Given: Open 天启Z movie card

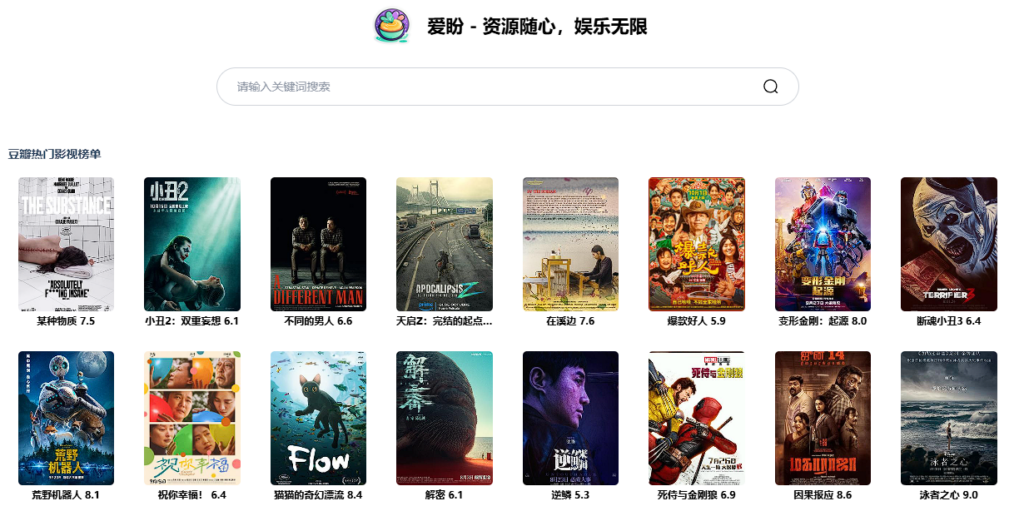Looking at the screenshot, I should (444, 244).
